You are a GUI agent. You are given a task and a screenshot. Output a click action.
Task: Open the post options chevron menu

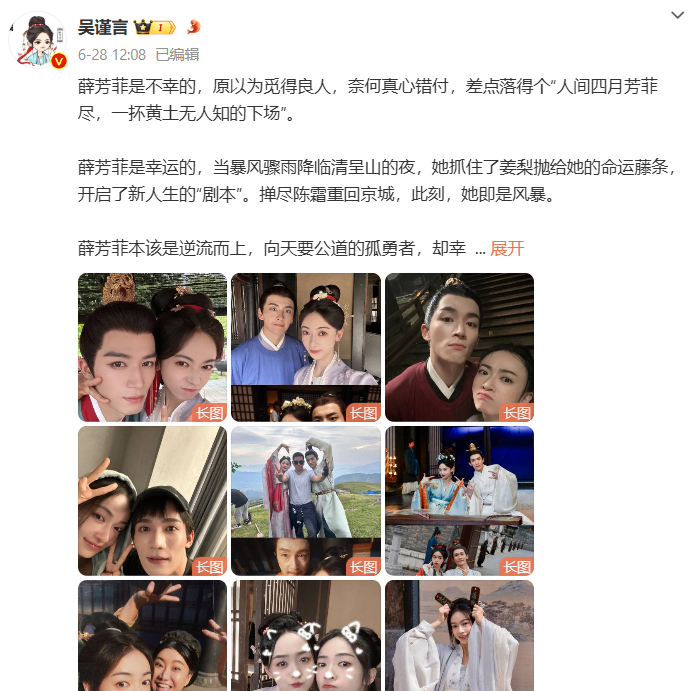tap(677, 15)
